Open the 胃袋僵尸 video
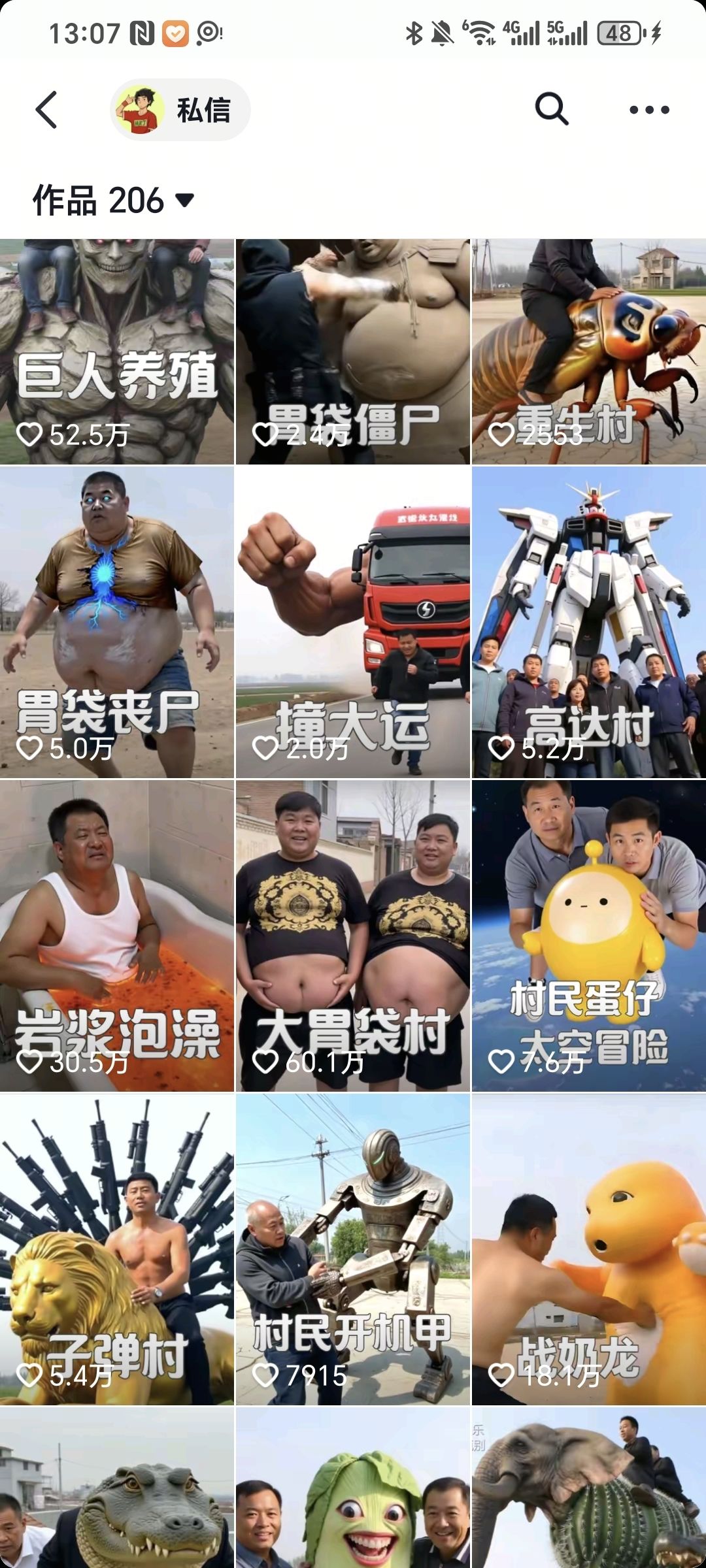706x1568 pixels. tap(352, 351)
